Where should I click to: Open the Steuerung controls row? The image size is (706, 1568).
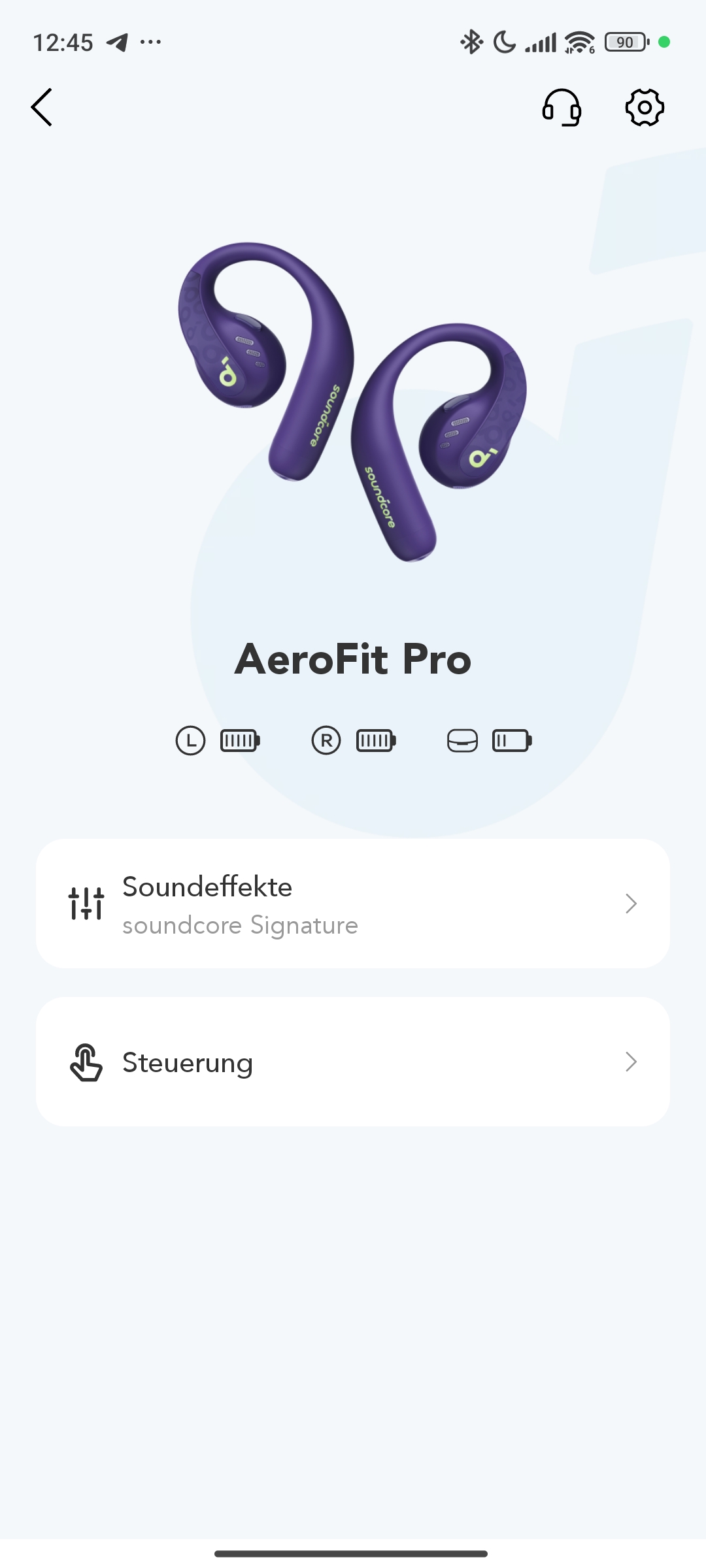click(353, 1062)
